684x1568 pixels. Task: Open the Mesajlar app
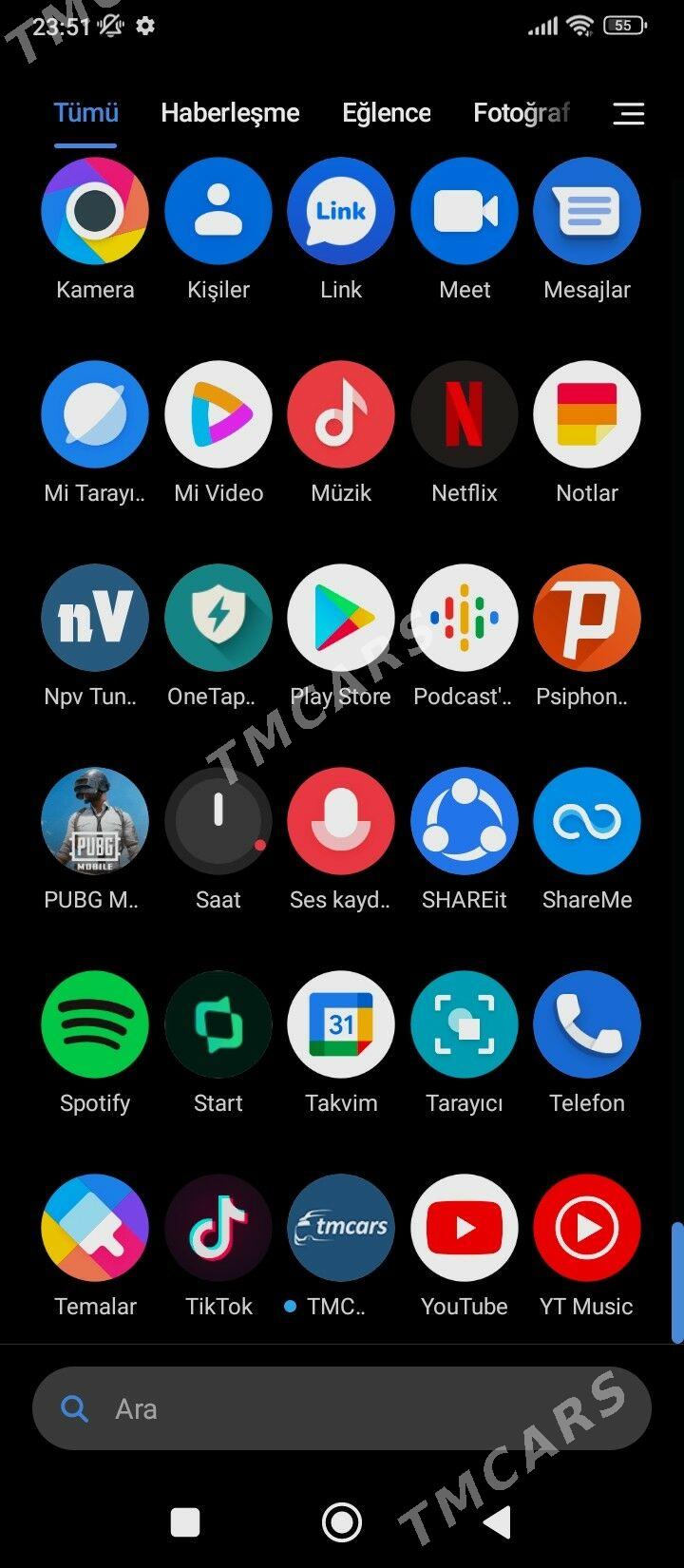(586, 211)
